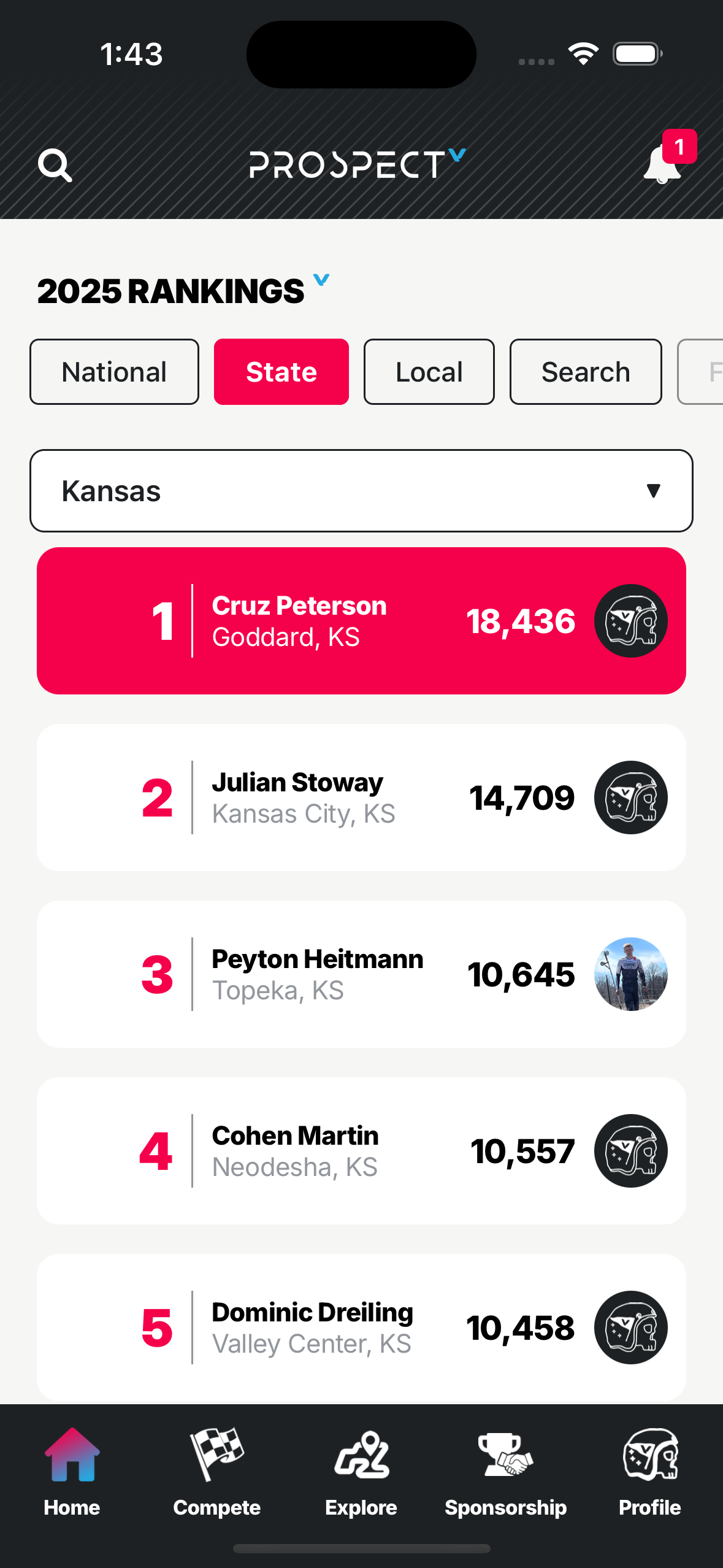
Task: Open the Profile tab
Action: click(650, 1472)
